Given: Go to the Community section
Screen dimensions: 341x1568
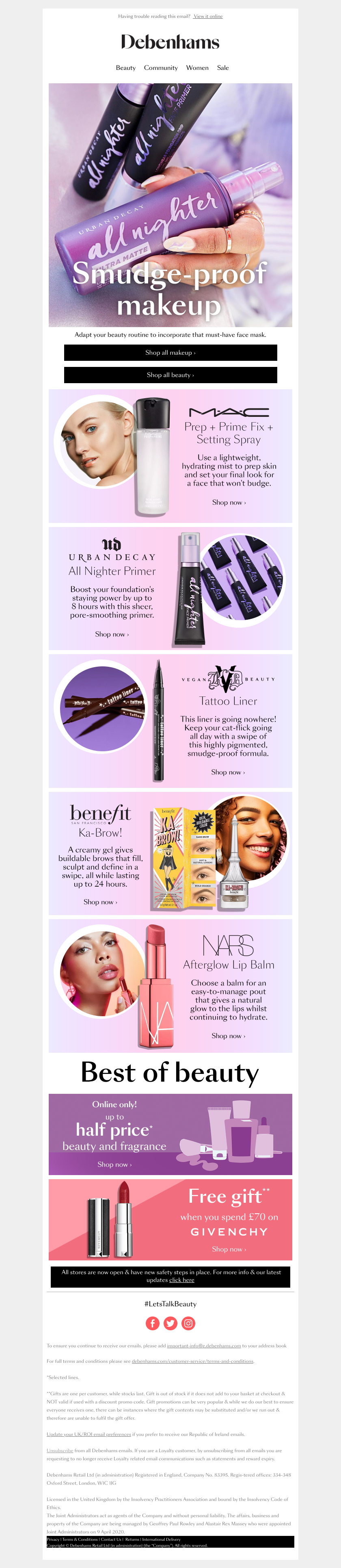Looking at the screenshot, I should (x=160, y=67).
